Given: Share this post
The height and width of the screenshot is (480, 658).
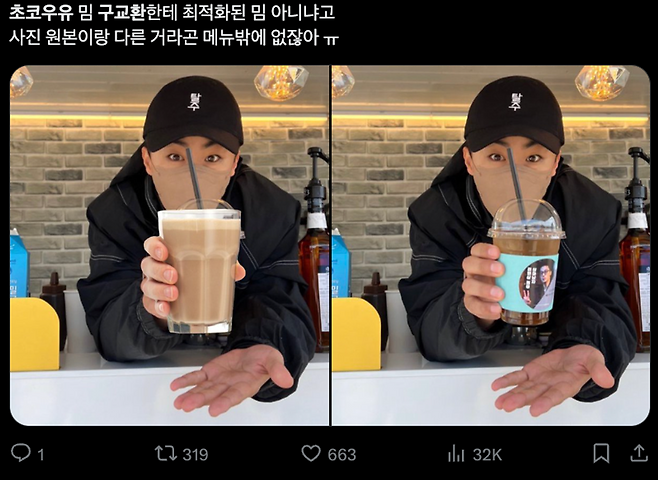Looking at the screenshot, I should tap(638, 453).
